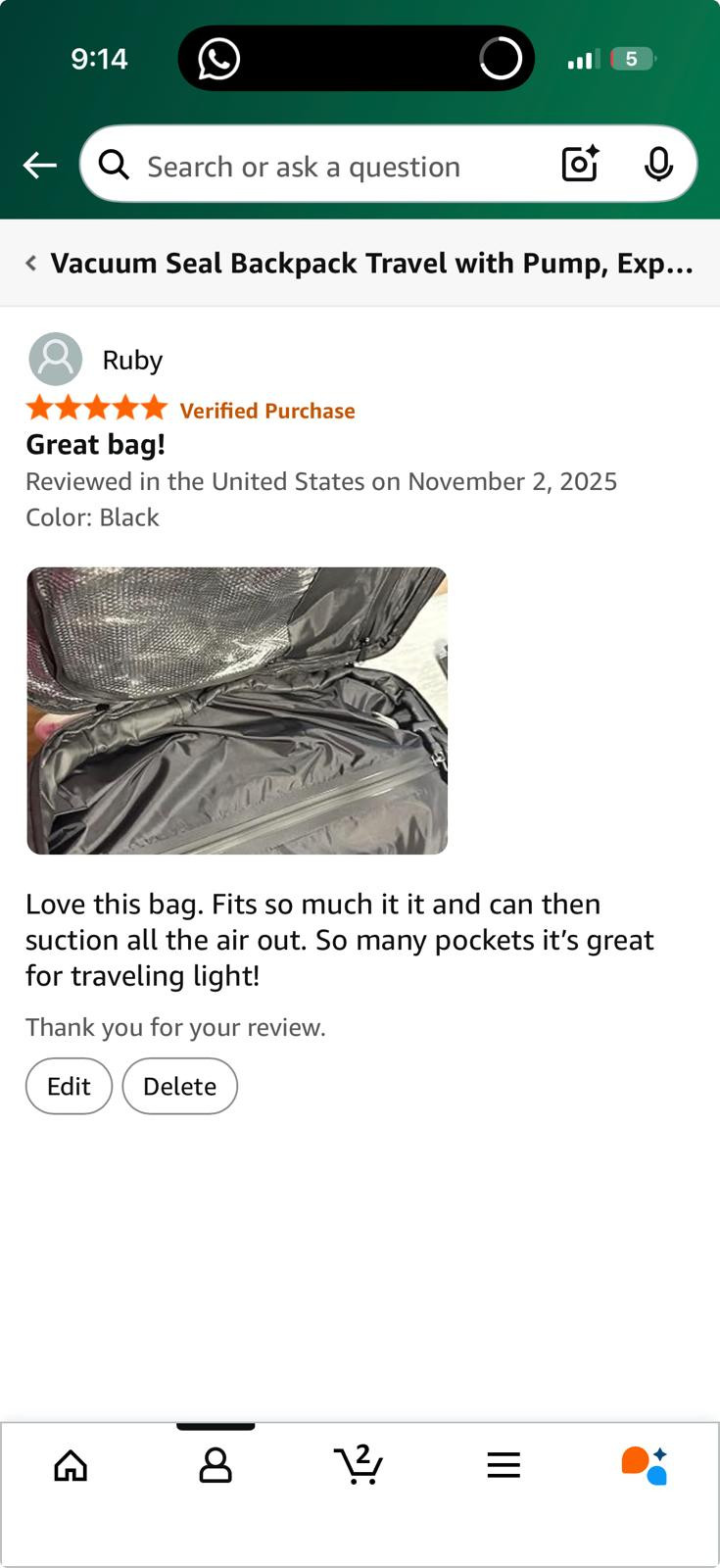Open the hamburger menu tab
Screen dimensions: 720x1568
504,1466
